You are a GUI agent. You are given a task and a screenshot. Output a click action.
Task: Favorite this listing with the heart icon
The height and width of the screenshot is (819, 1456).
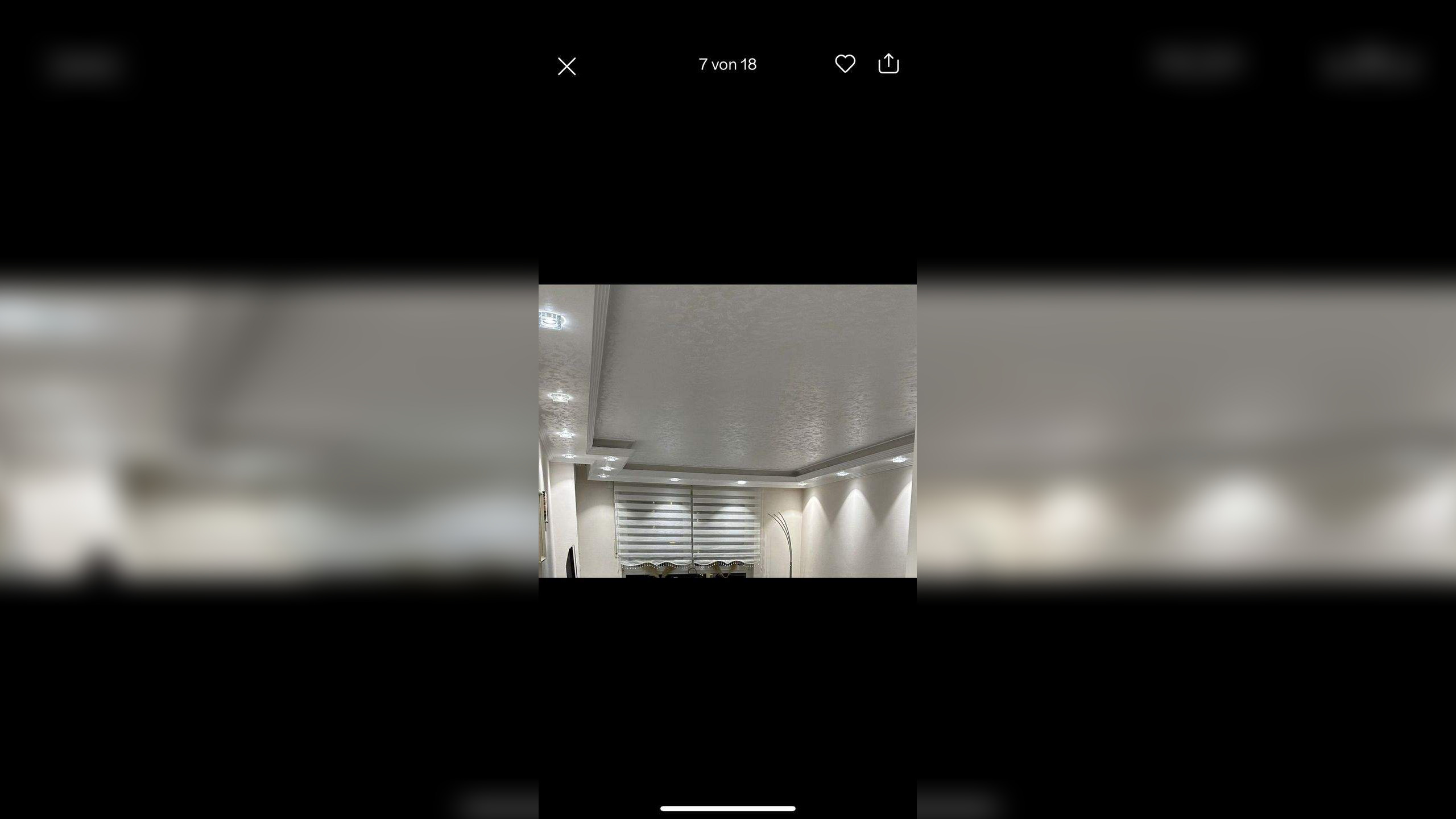845,64
